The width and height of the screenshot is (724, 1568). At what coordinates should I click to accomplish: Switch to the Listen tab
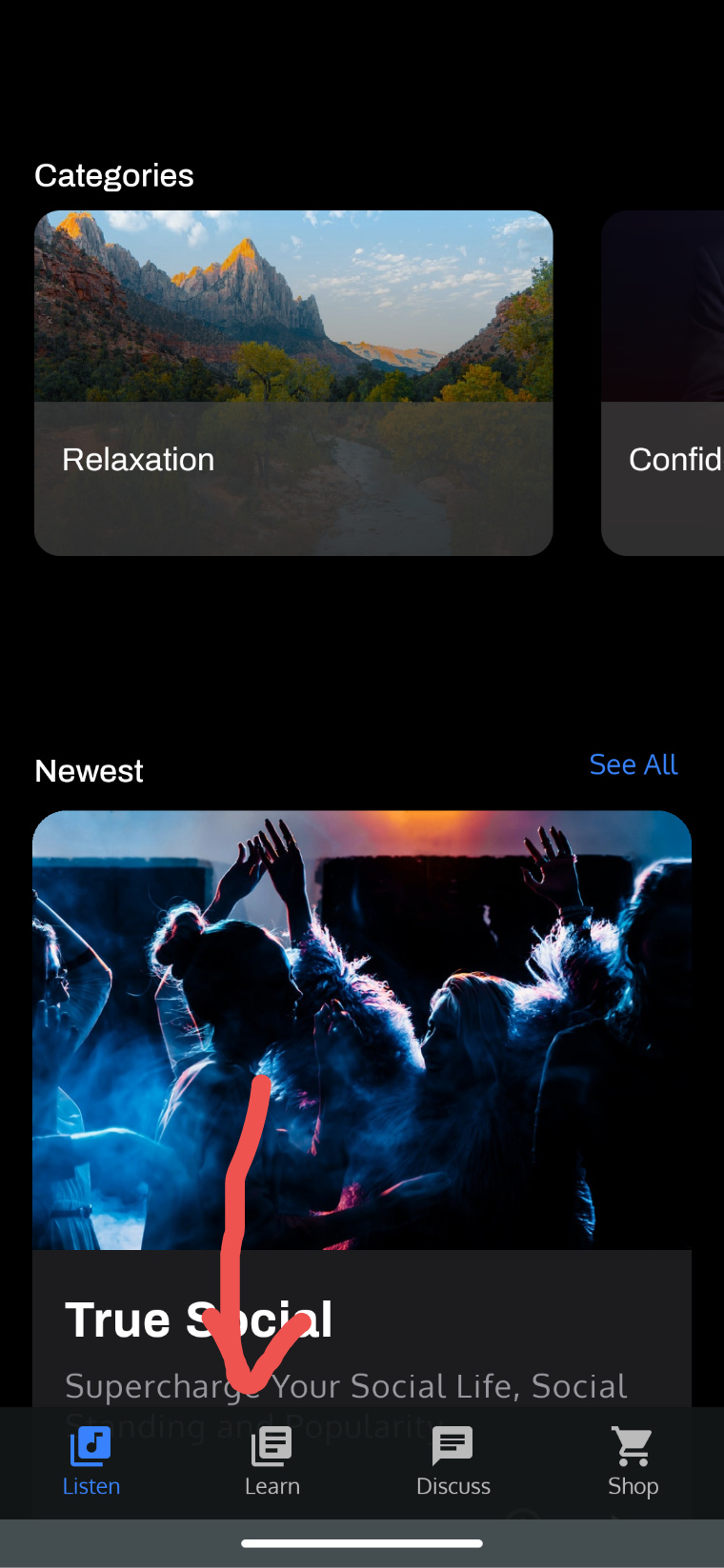point(91,1462)
